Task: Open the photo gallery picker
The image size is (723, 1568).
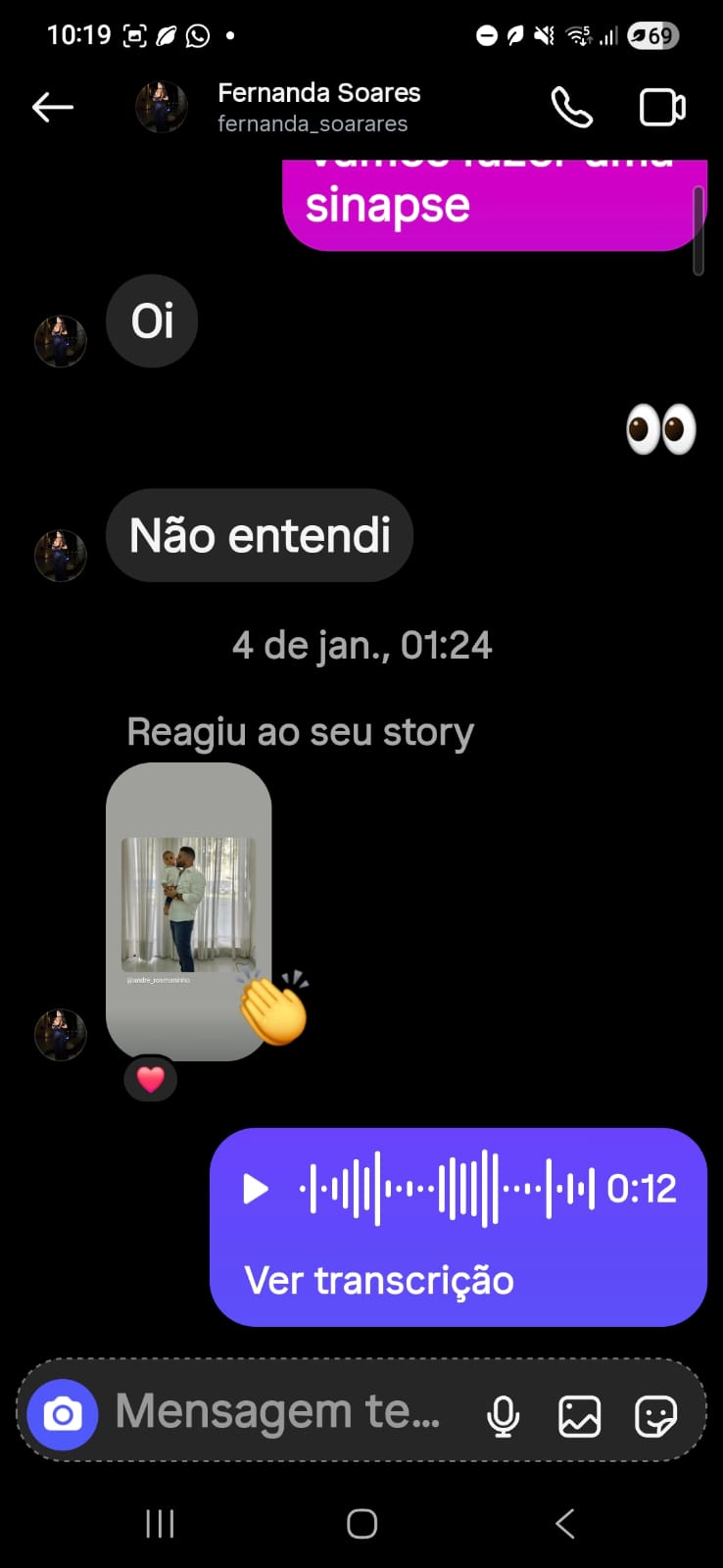Action: click(x=579, y=1416)
